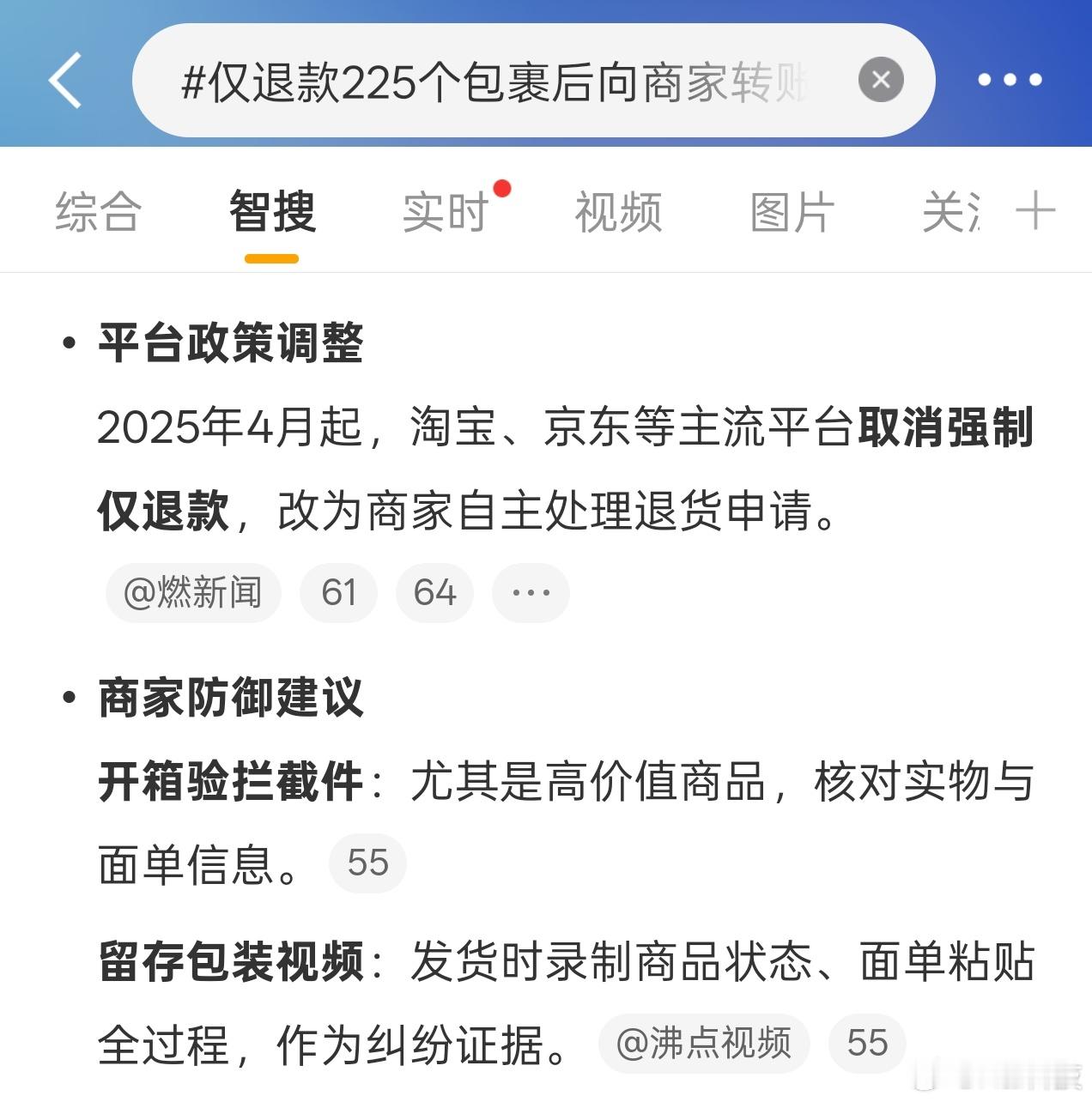
Task: Tap the bolded 开箱验拦截件 text
Action: [228, 782]
